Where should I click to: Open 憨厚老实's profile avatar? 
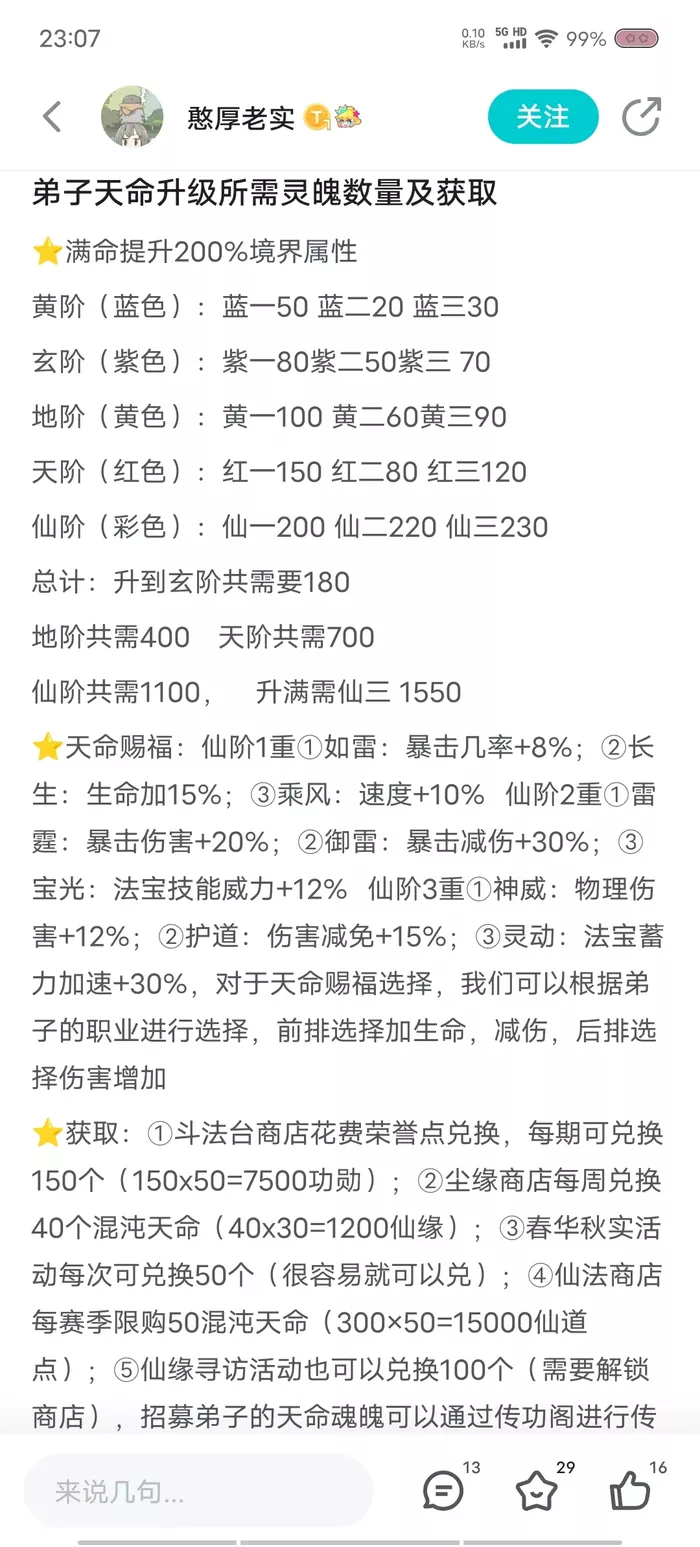[132, 117]
